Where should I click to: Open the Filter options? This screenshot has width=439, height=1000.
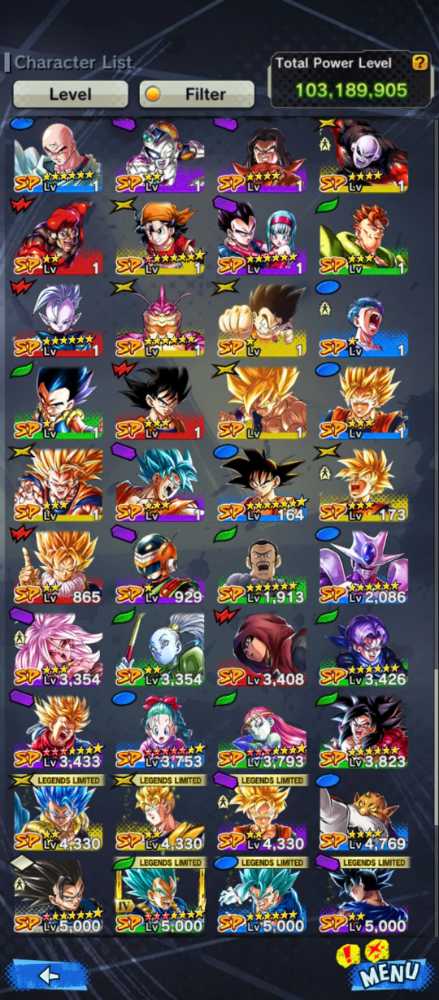[197, 94]
